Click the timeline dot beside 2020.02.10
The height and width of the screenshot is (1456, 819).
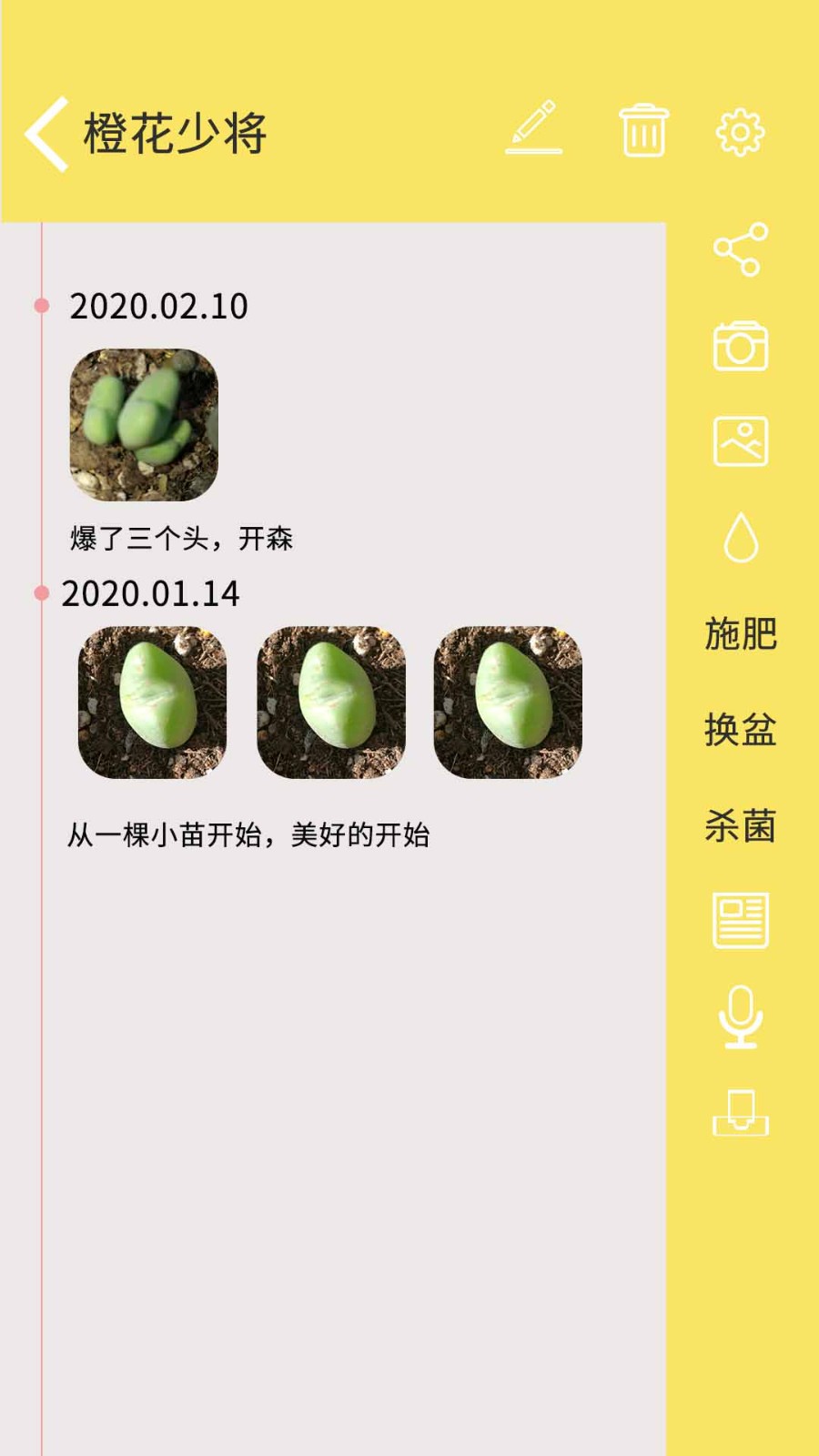click(41, 307)
